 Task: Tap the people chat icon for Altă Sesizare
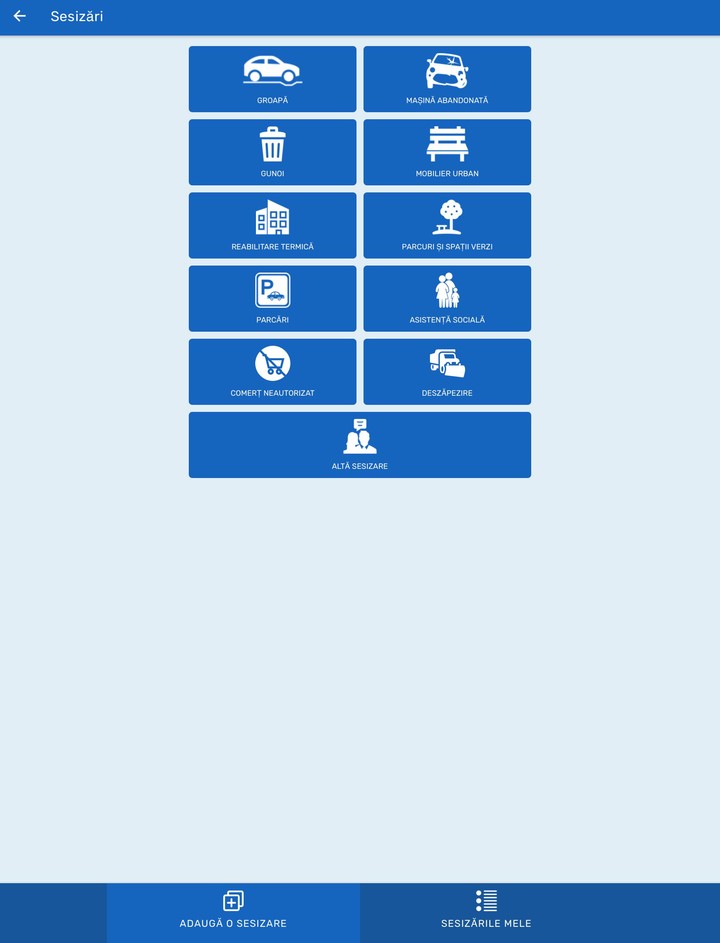360,435
